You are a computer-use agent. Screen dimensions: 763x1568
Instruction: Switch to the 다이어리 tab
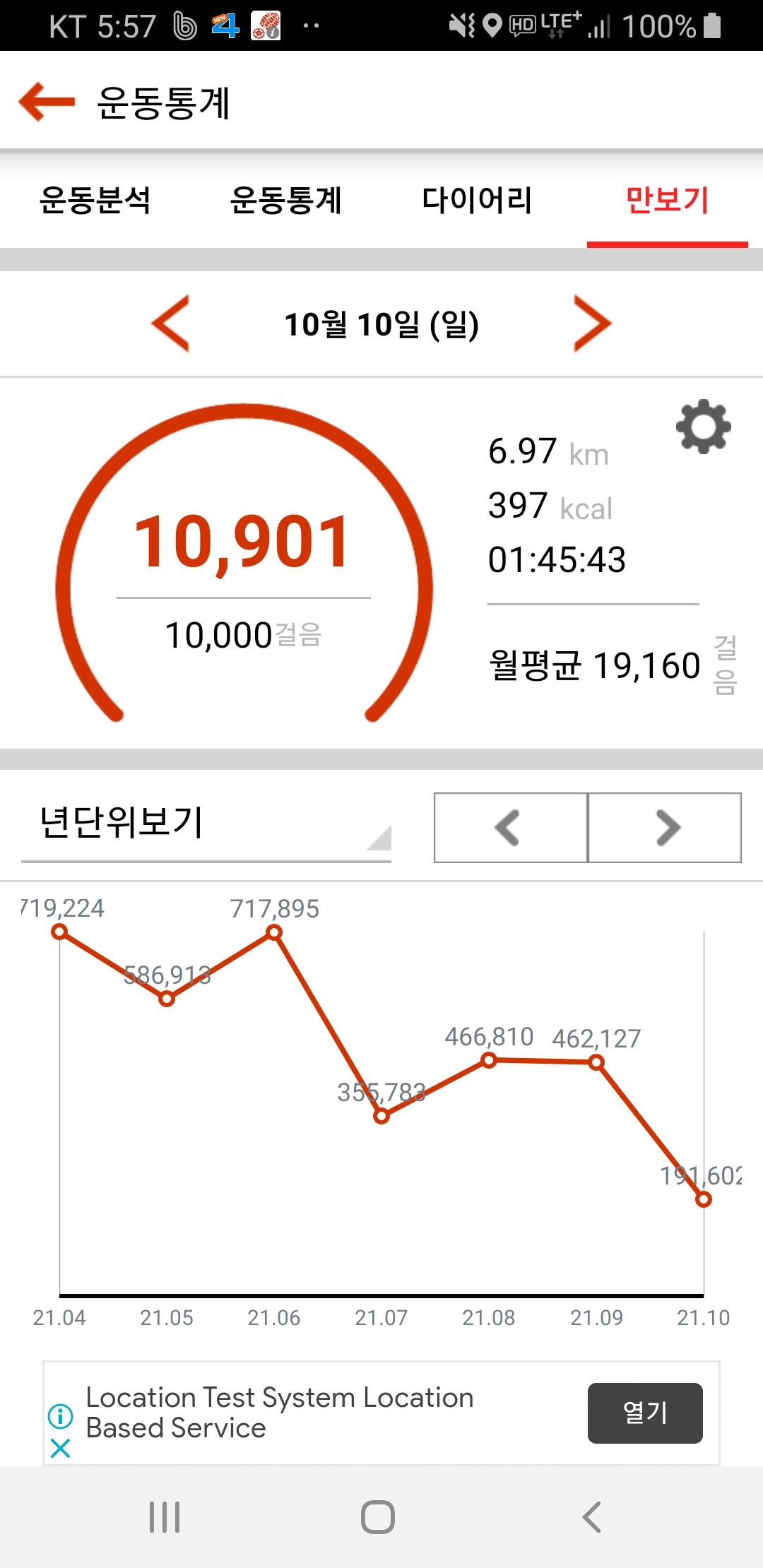pos(477,201)
